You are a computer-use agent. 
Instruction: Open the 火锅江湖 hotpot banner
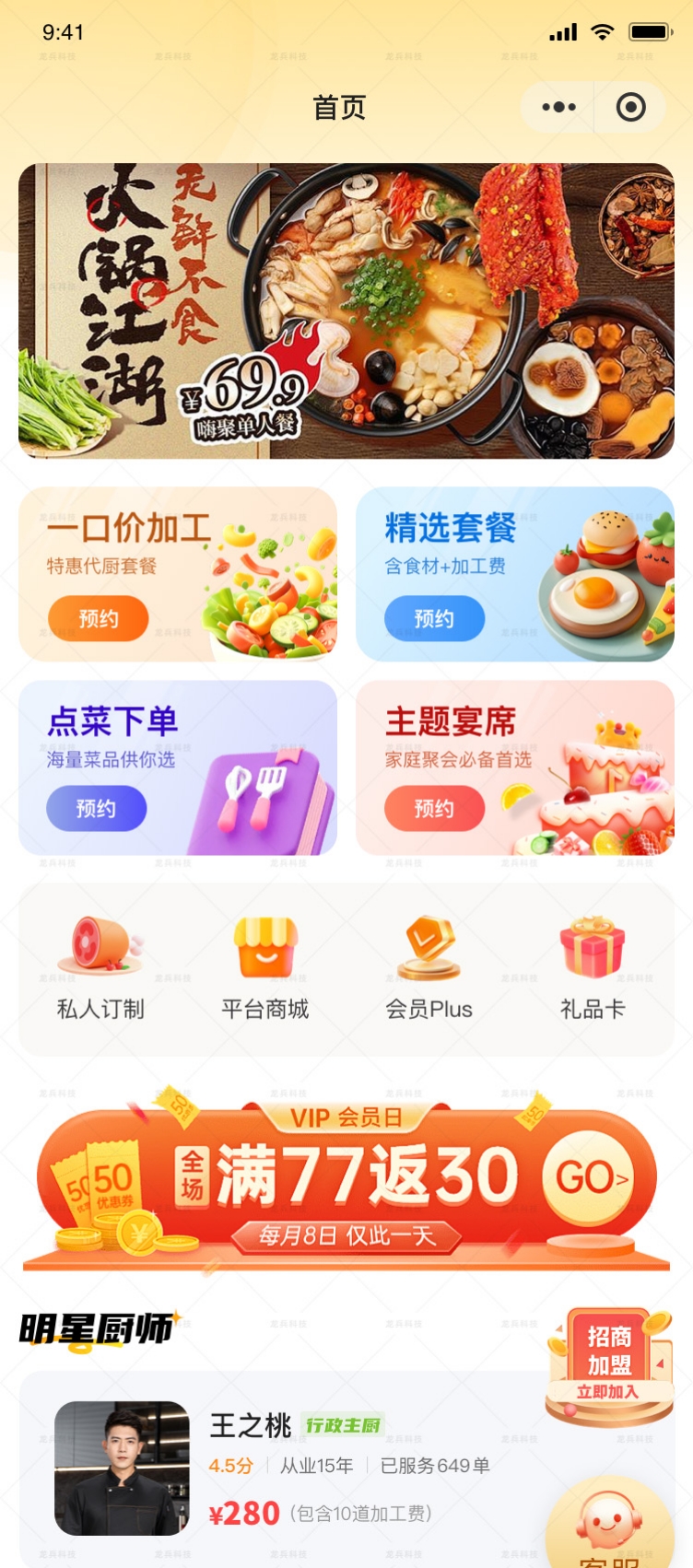point(346,311)
